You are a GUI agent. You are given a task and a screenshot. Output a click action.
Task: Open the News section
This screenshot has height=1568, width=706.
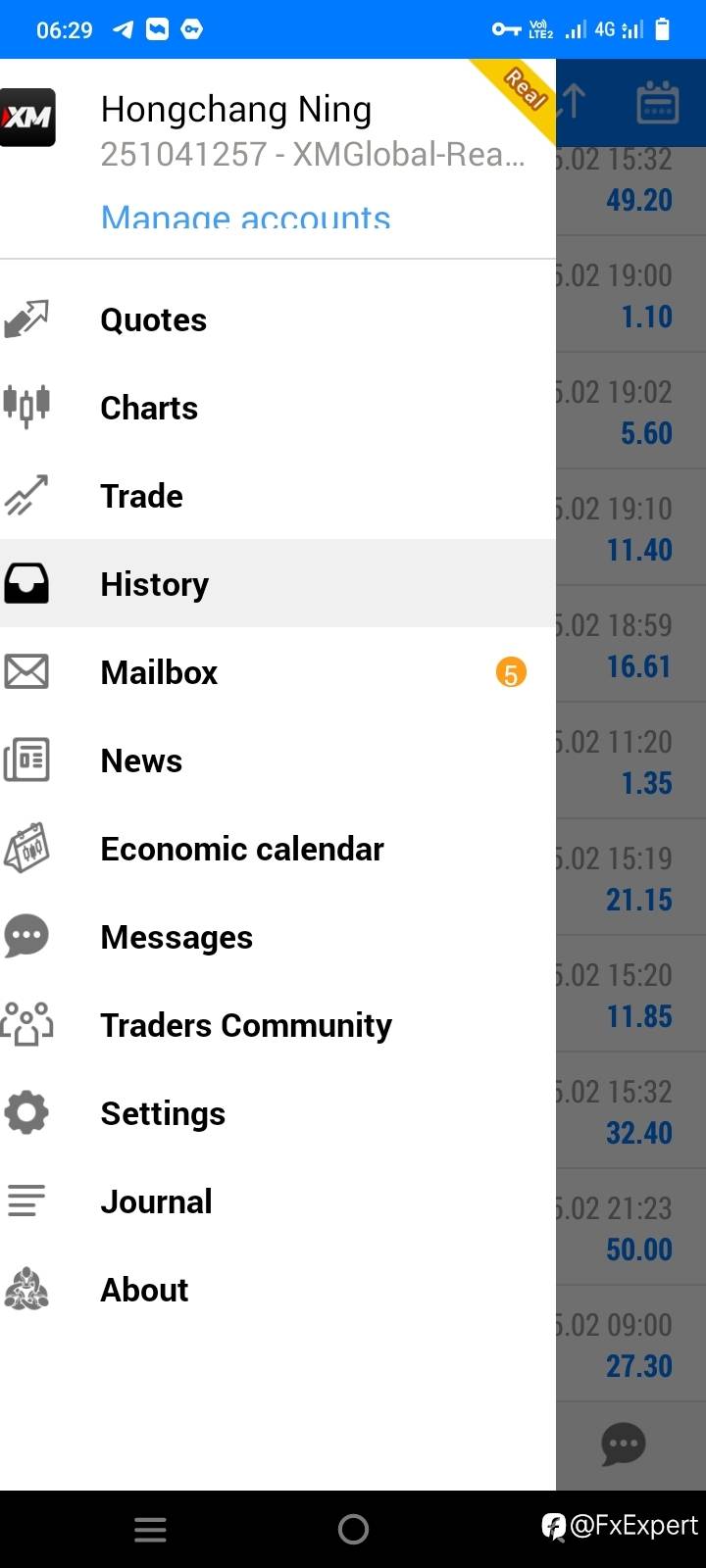277,760
